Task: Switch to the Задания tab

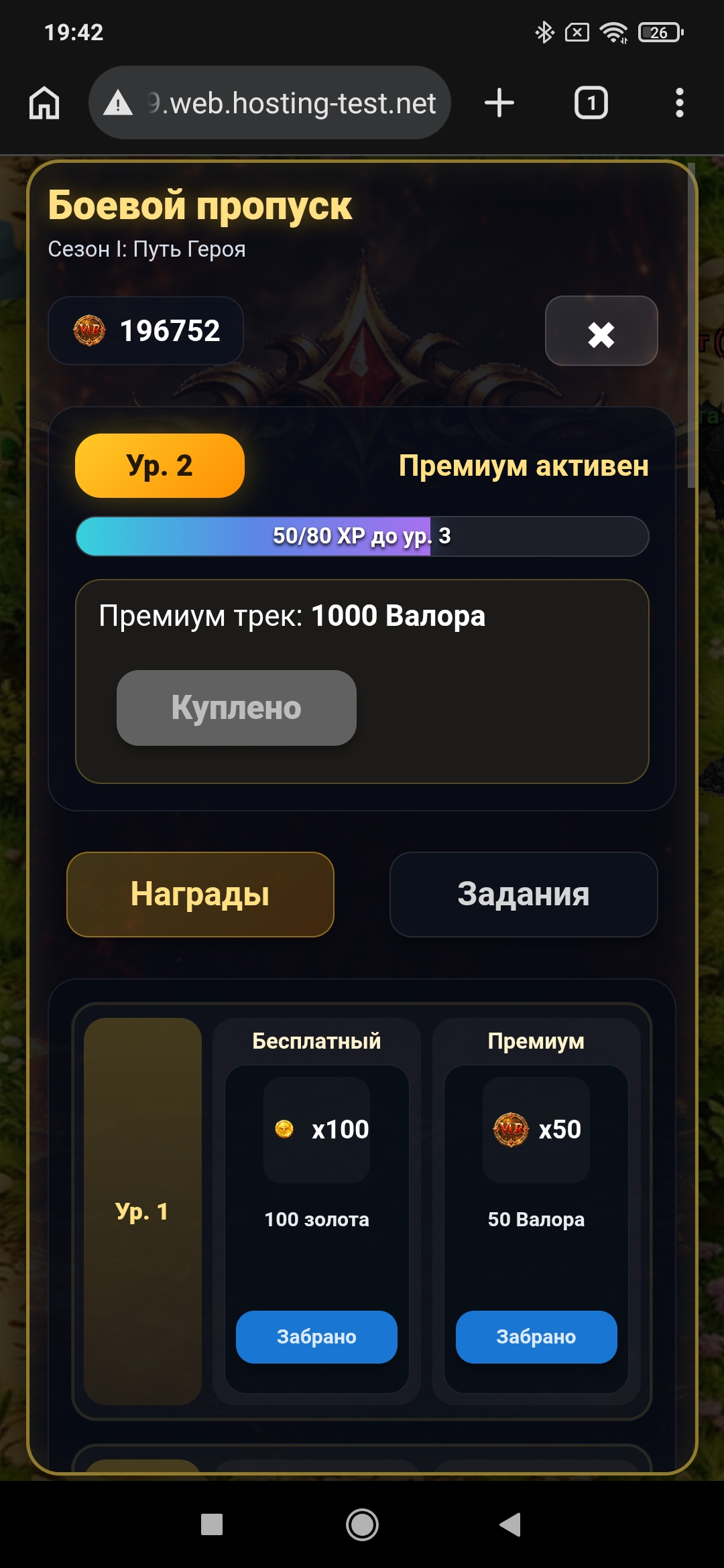Action: pos(523,894)
